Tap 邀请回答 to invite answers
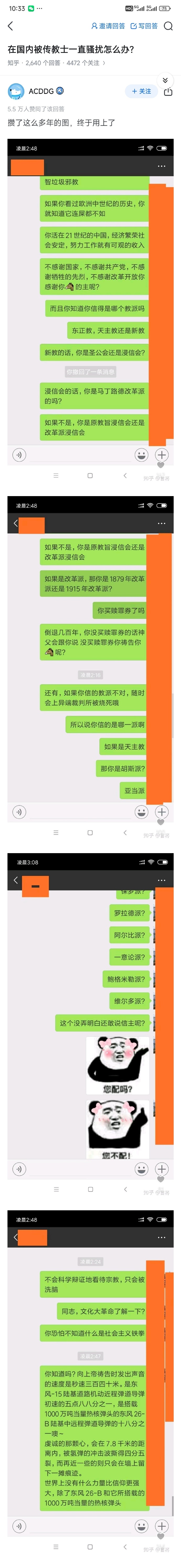The width and height of the screenshot is (181, 1568). pyautogui.click(x=108, y=26)
